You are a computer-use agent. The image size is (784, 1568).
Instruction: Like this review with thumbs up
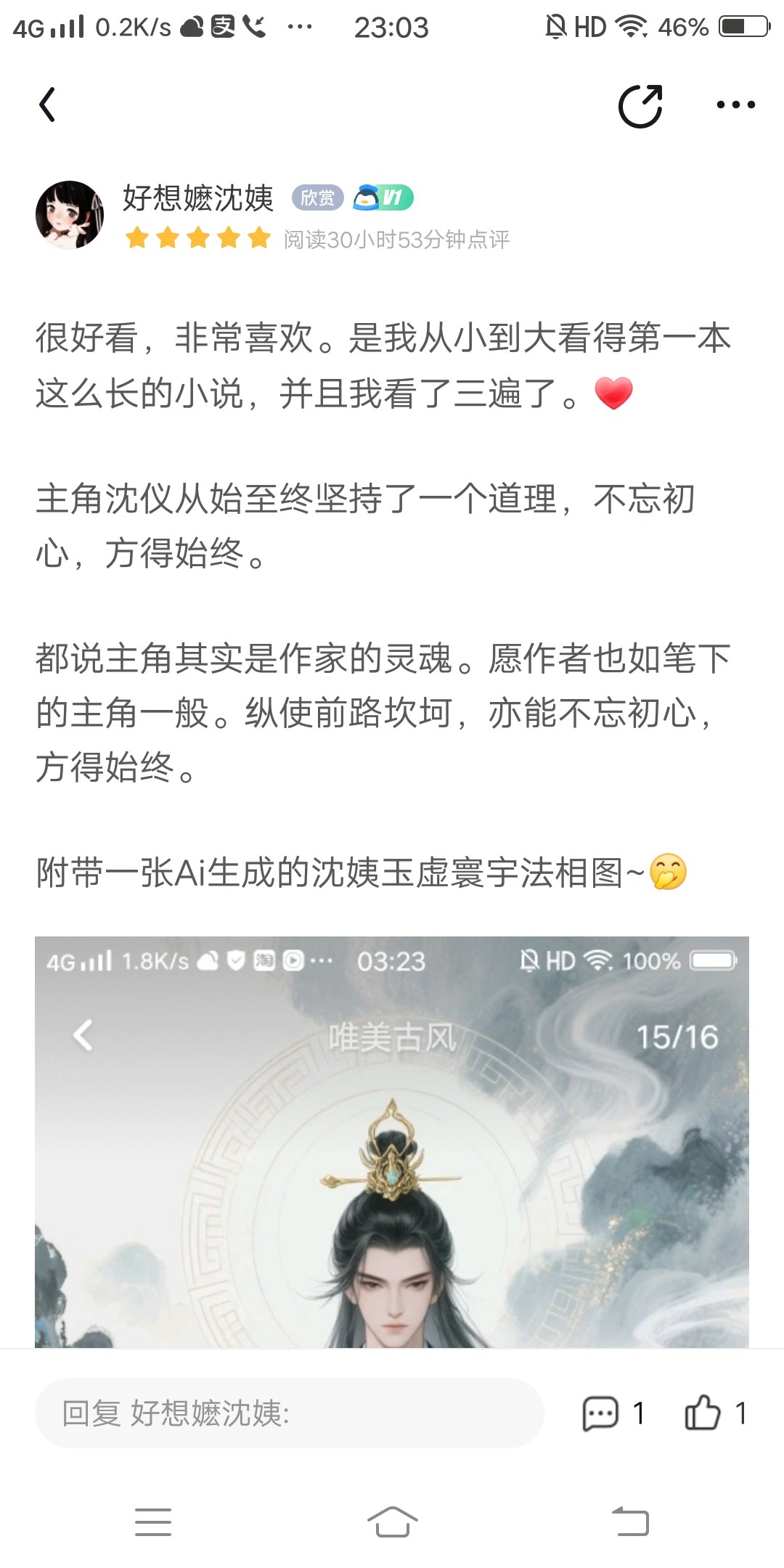(x=715, y=1413)
